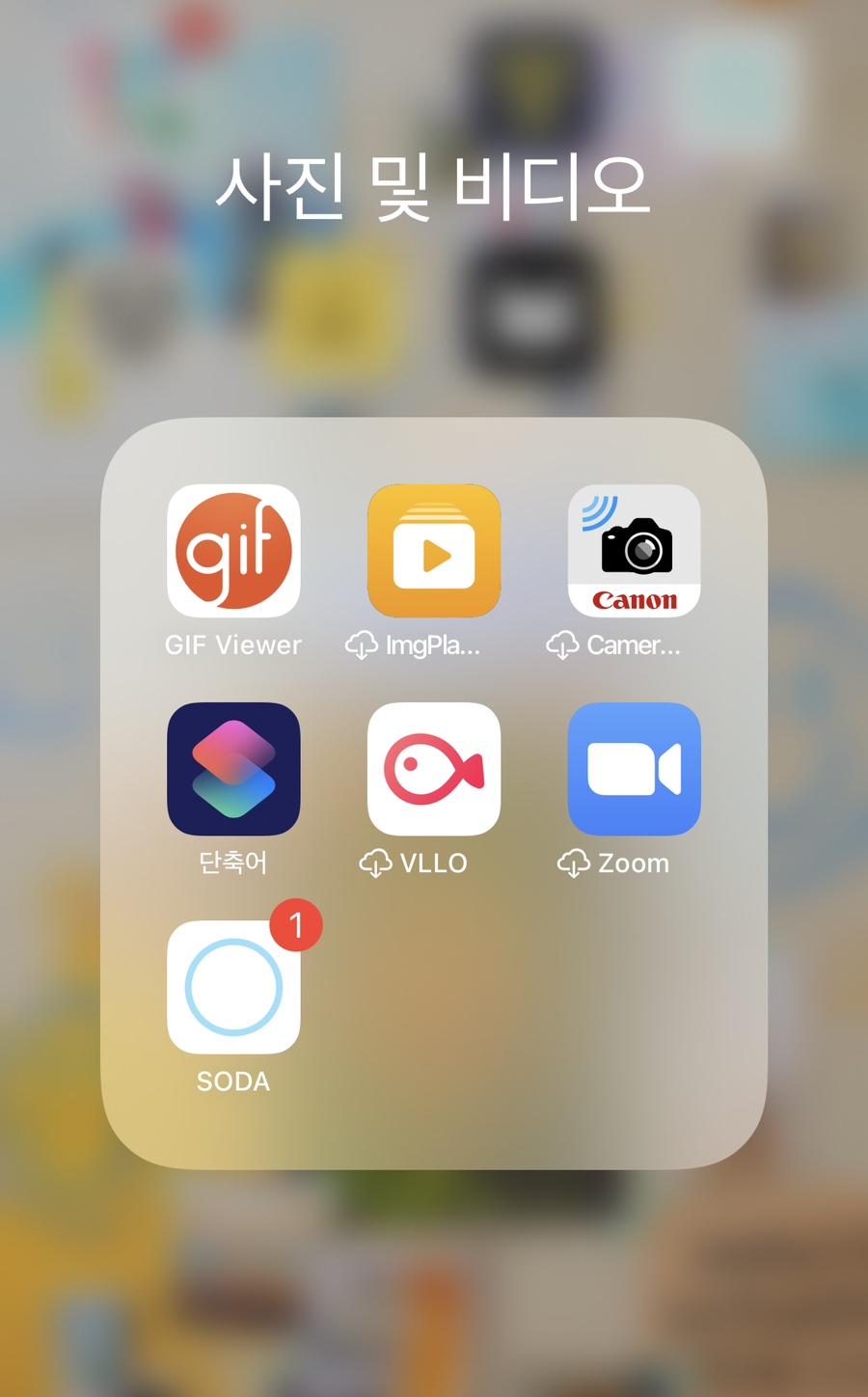Open the Canon Camera Connect app

pyautogui.click(x=635, y=551)
